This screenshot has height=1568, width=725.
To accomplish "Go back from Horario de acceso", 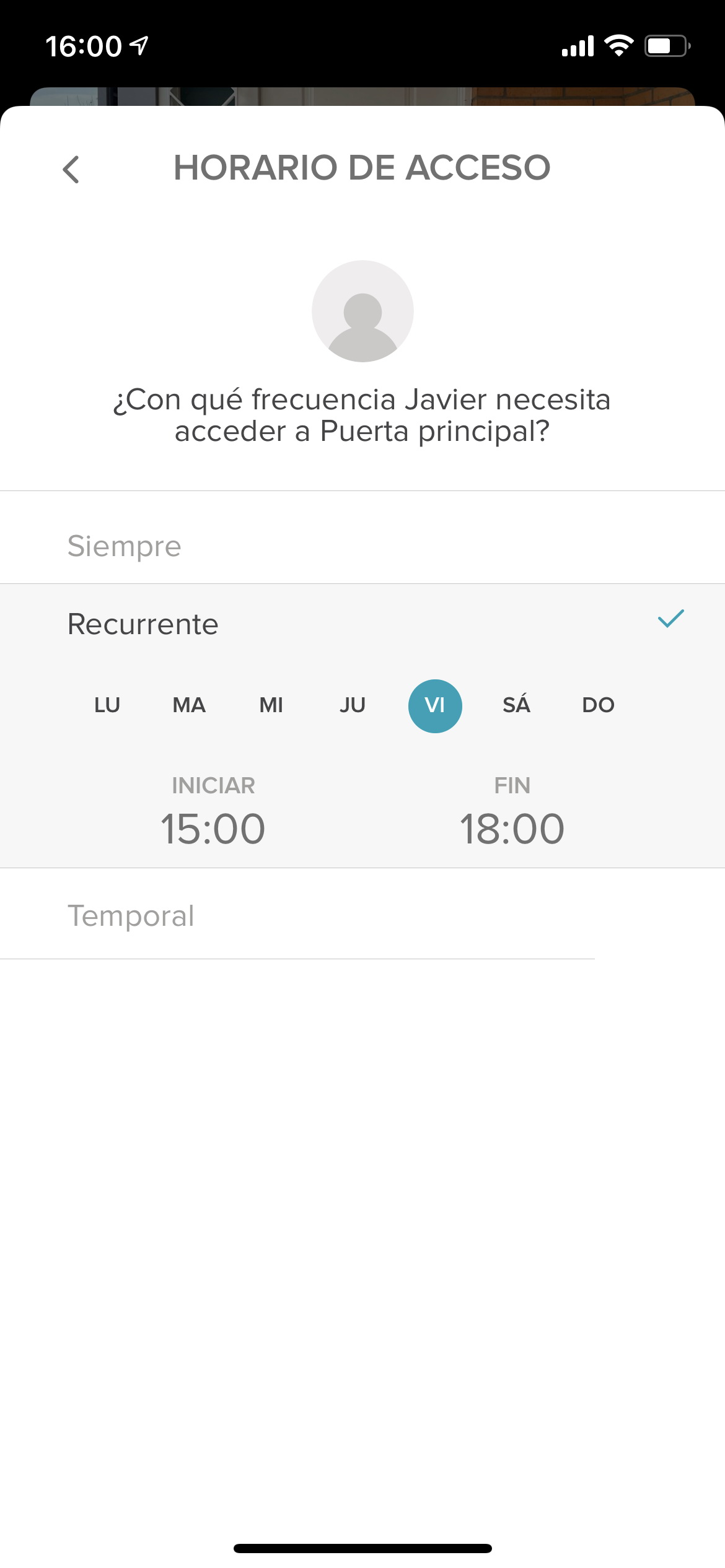I will pyautogui.click(x=72, y=169).
